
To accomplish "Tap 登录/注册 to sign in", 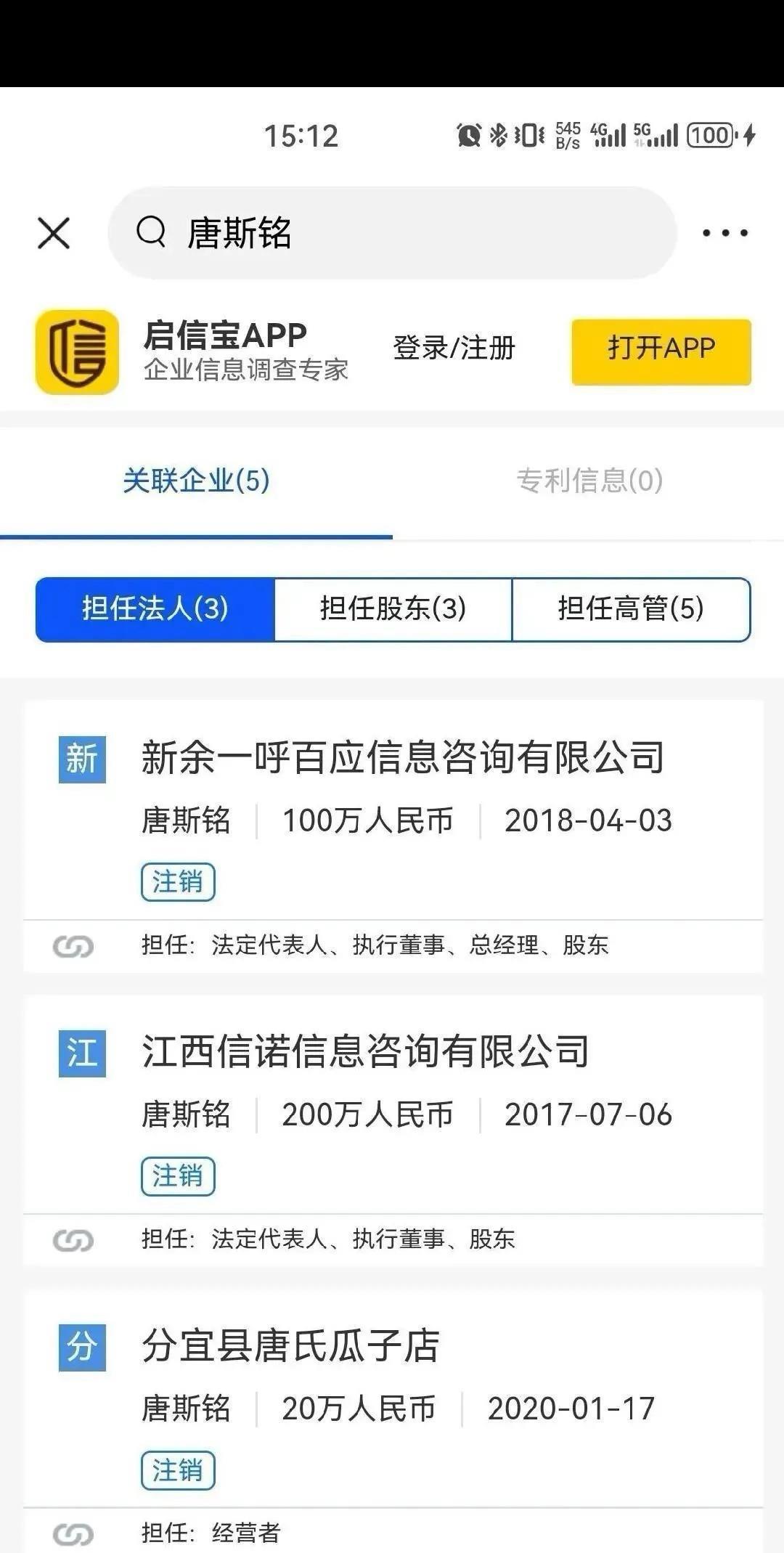I will (x=454, y=348).
